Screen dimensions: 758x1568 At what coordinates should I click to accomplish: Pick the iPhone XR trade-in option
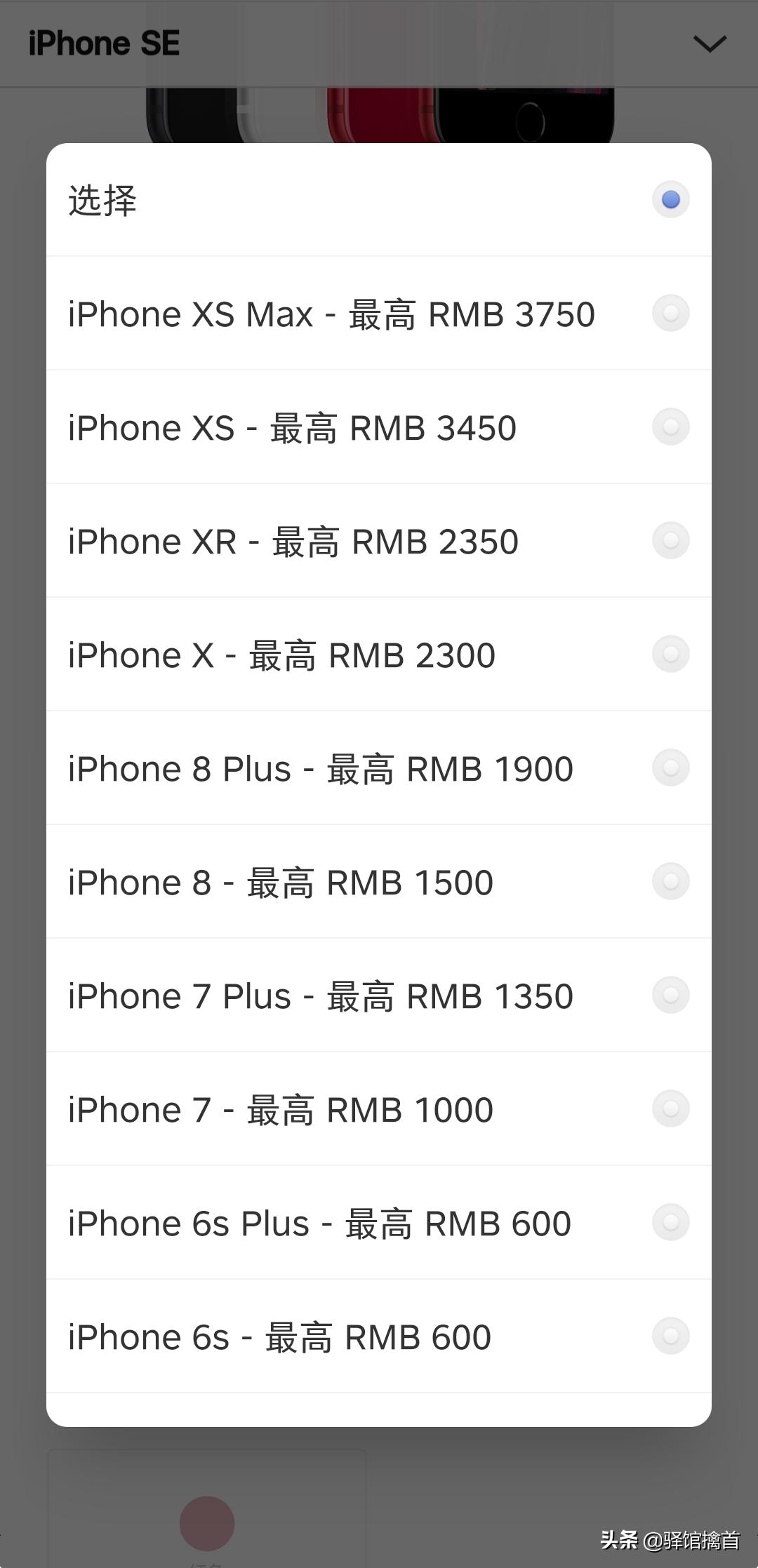click(379, 541)
